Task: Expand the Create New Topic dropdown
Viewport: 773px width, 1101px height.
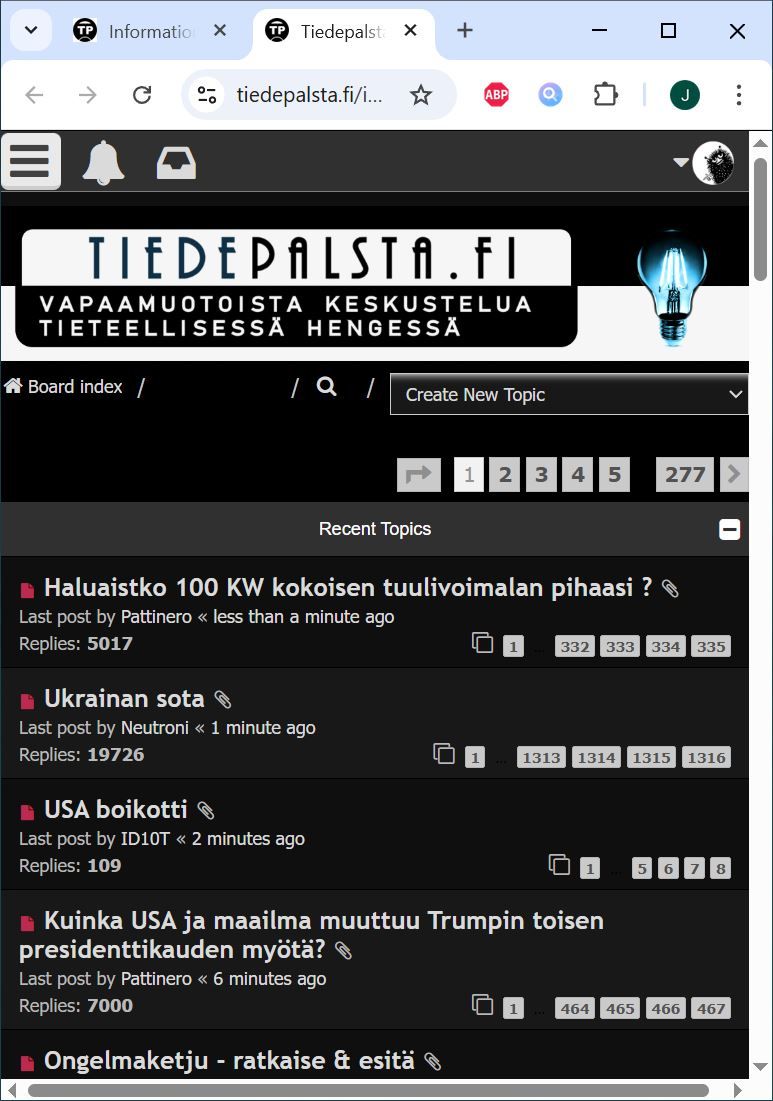Action: [569, 394]
